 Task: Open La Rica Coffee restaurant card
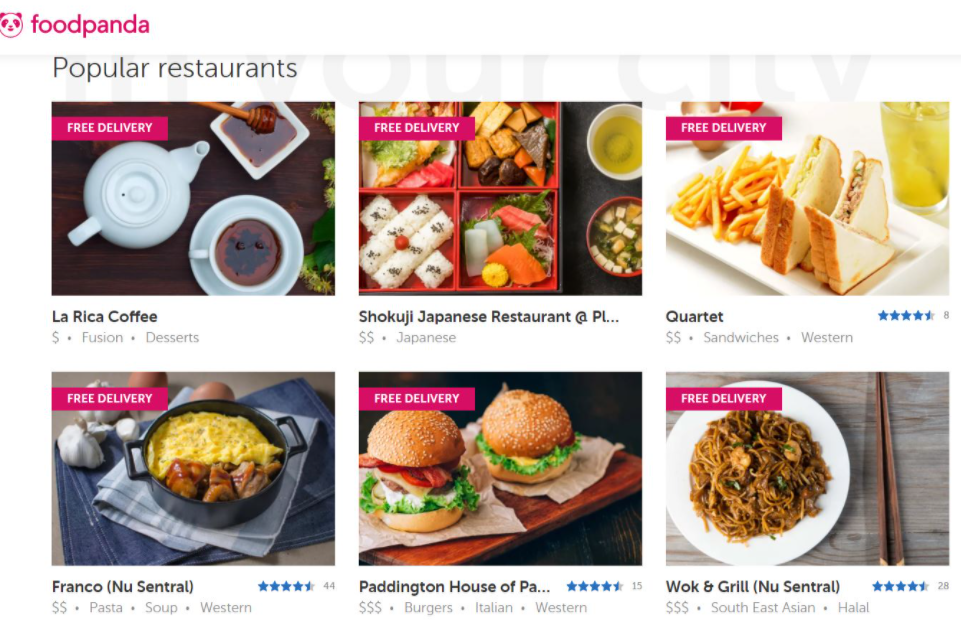pyautogui.click(x=193, y=199)
